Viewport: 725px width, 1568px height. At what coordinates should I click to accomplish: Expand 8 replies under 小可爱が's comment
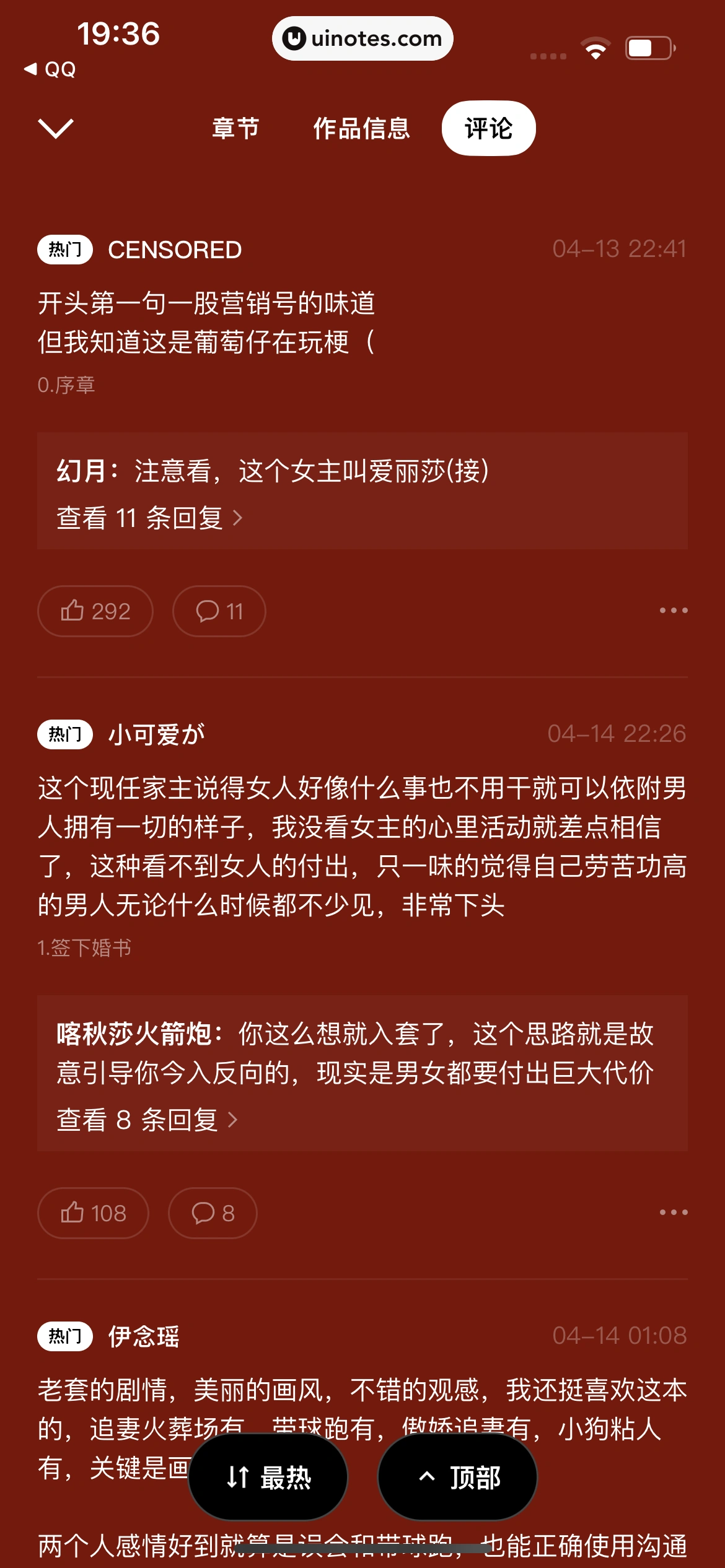(x=147, y=1120)
